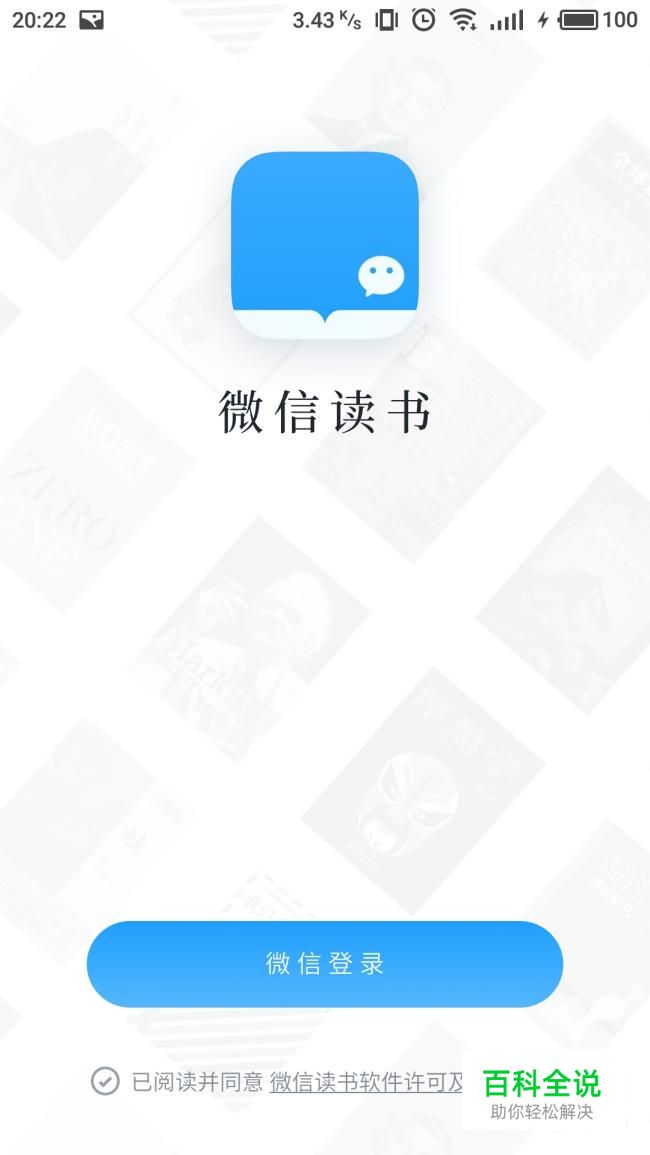Log in with the 微信登录 button
The height and width of the screenshot is (1155, 650).
pyautogui.click(x=324, y=964)
